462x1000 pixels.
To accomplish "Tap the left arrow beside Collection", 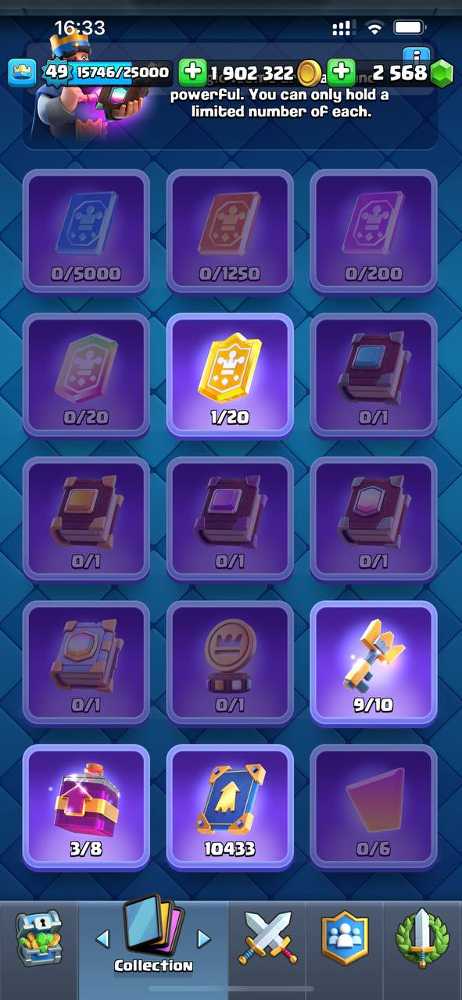I will click(102, 938).
